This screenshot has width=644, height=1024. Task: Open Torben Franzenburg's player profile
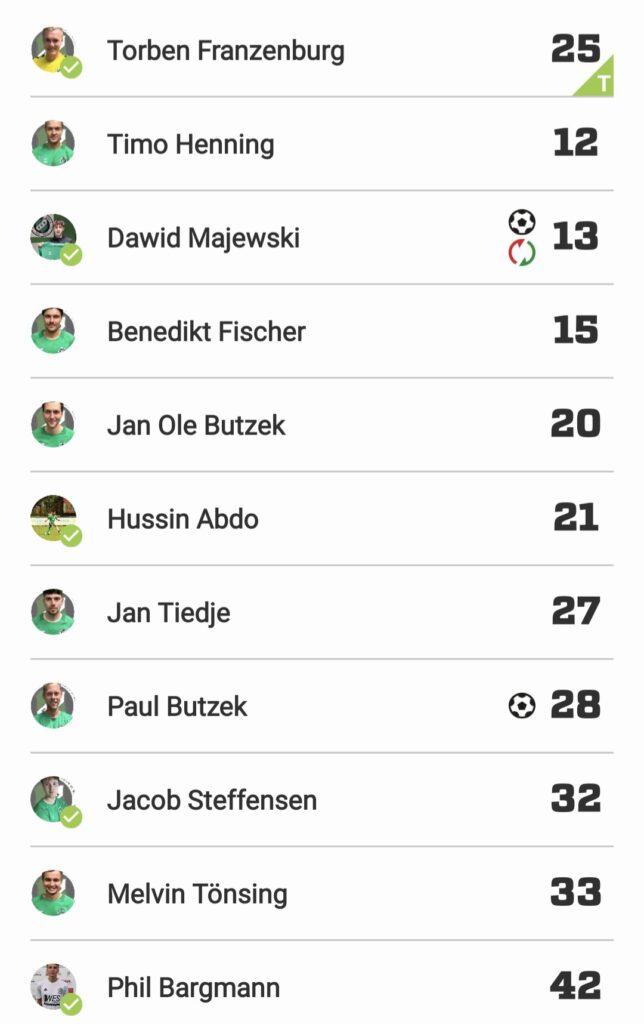pyautogui.click(x=225, y=51)
